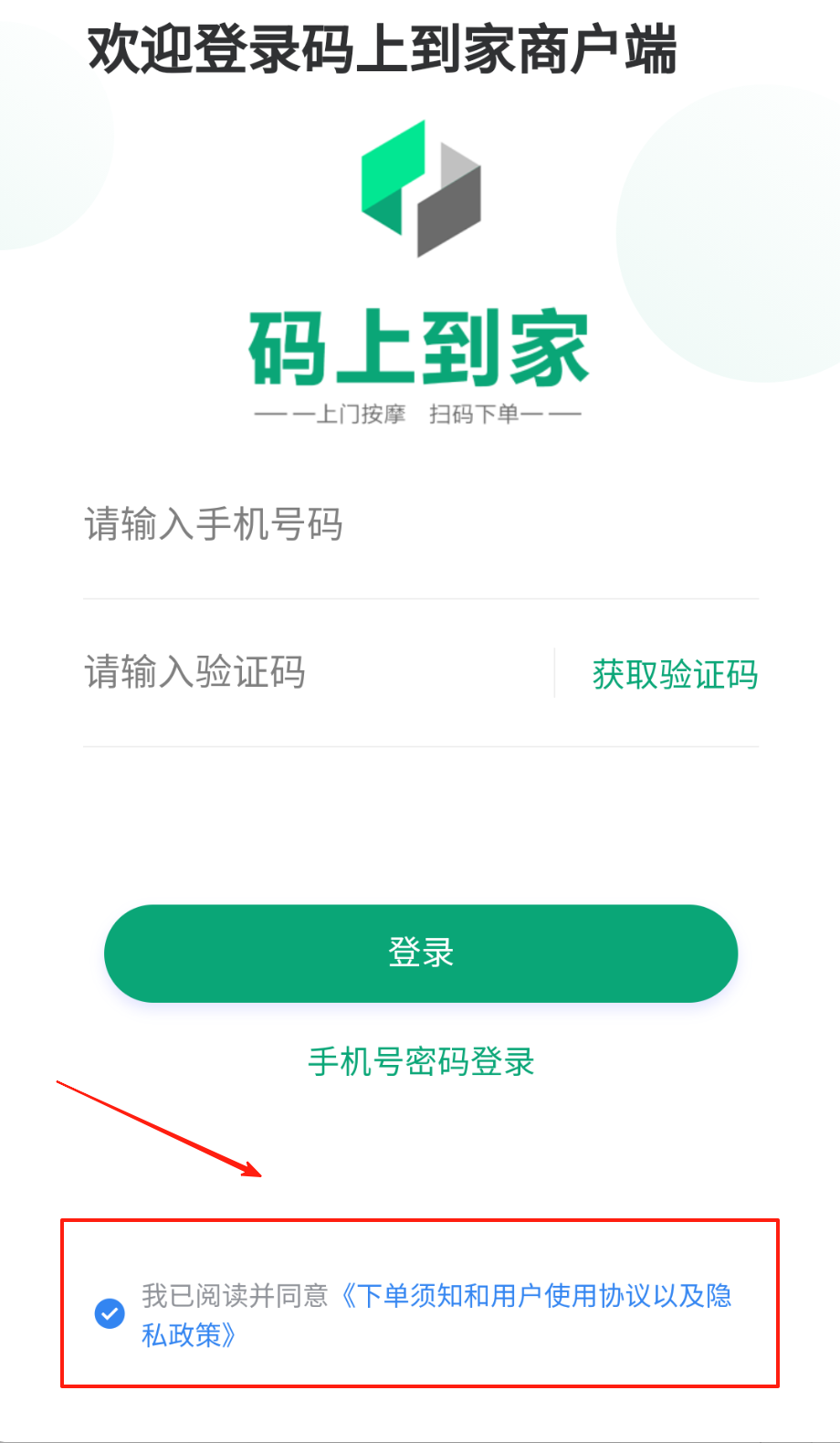Tap 获取验证码 to get a verification code
Viewport: 840px width, 1443px height.
[x=675, y=675]
